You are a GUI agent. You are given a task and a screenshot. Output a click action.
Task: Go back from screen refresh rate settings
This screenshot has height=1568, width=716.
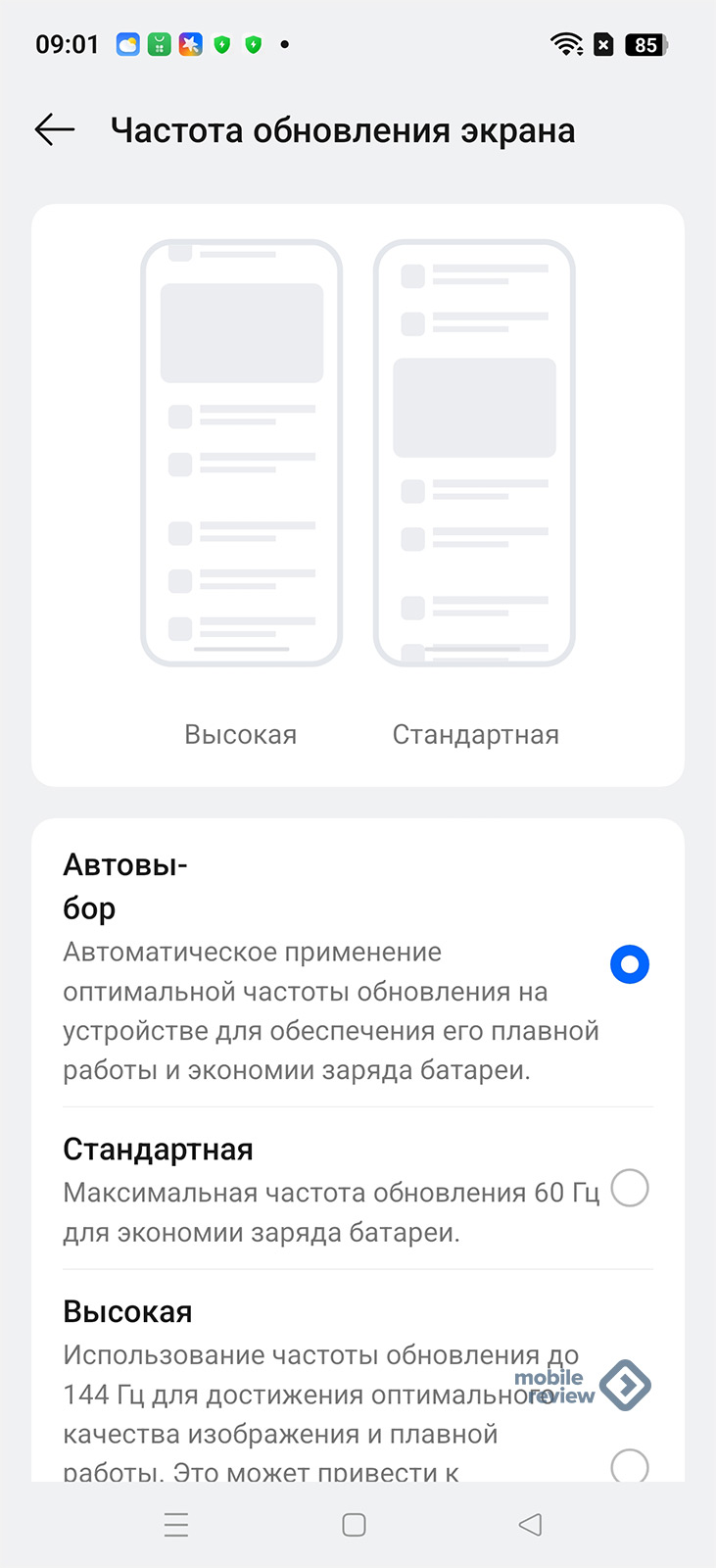pyautogui.click(x=55, y=129)
